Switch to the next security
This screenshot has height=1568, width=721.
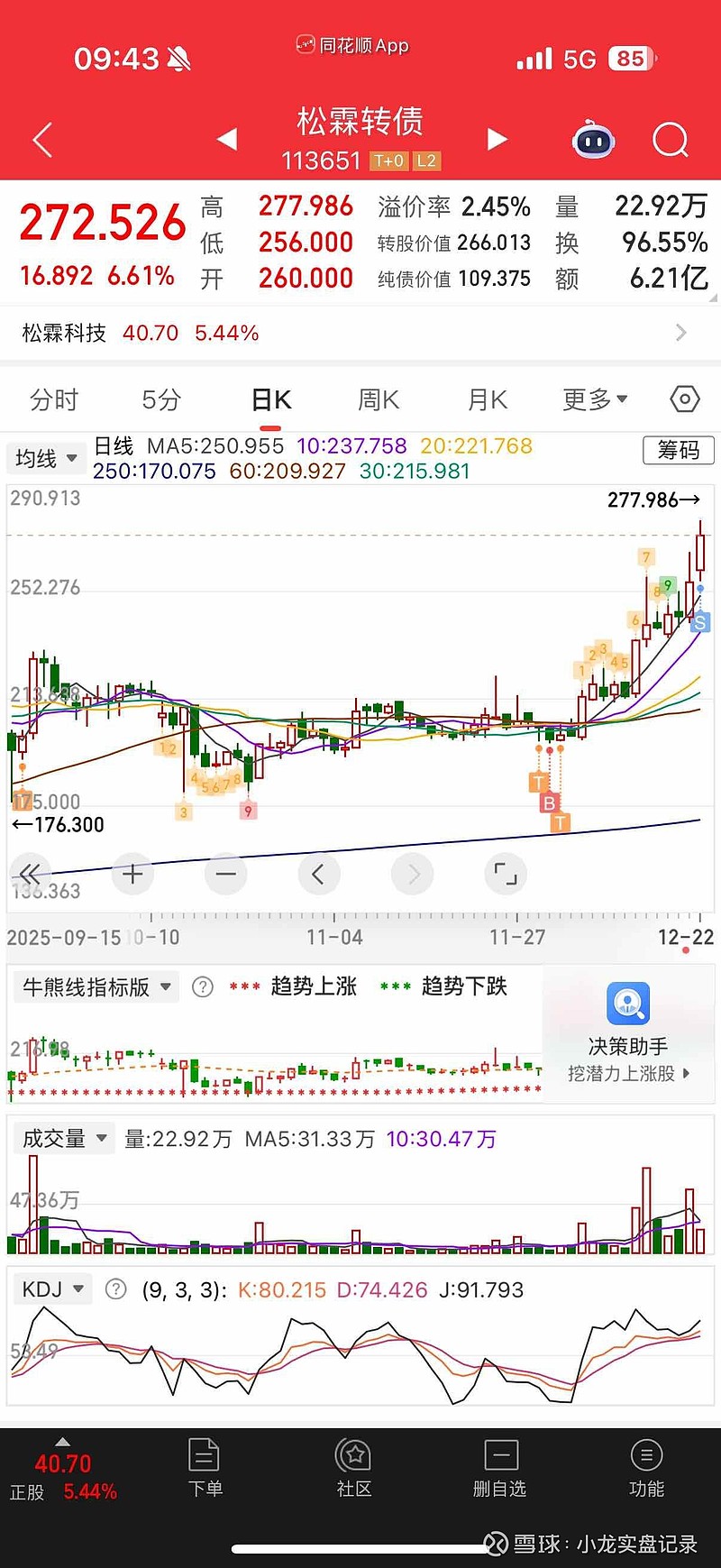pyautogui.click(x=497, y=139)
